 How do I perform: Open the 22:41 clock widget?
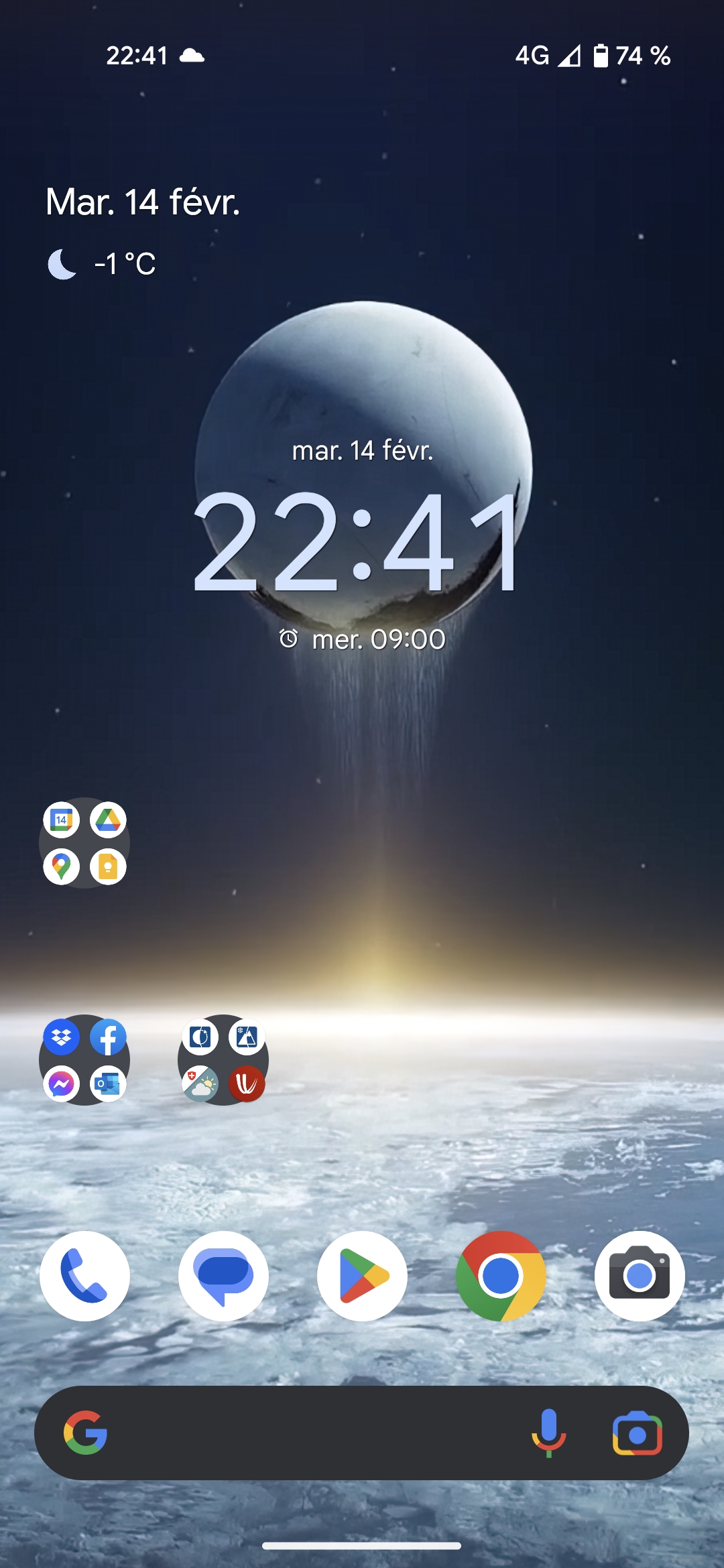pyautogui.click(x=357, y=541)
